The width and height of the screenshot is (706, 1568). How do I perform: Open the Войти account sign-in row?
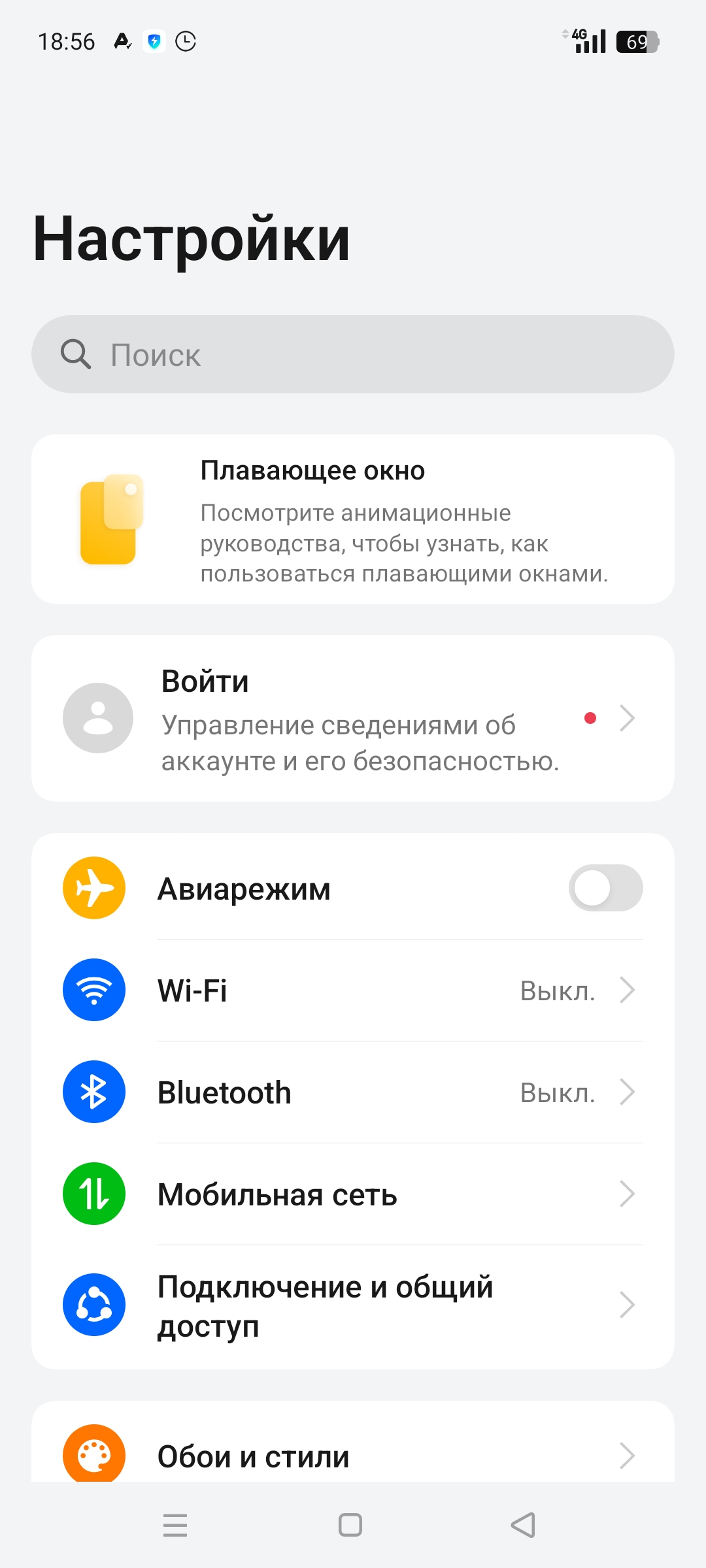pos(353,719)
